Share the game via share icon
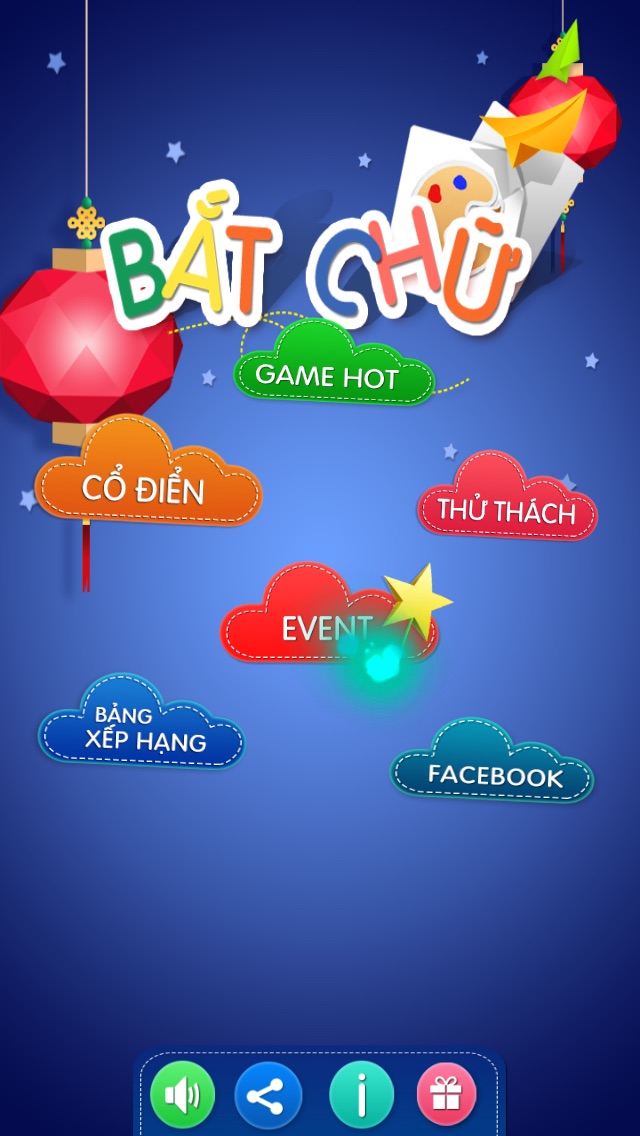Screen dimensions: 640x1136 click(x=268, y=1095)
